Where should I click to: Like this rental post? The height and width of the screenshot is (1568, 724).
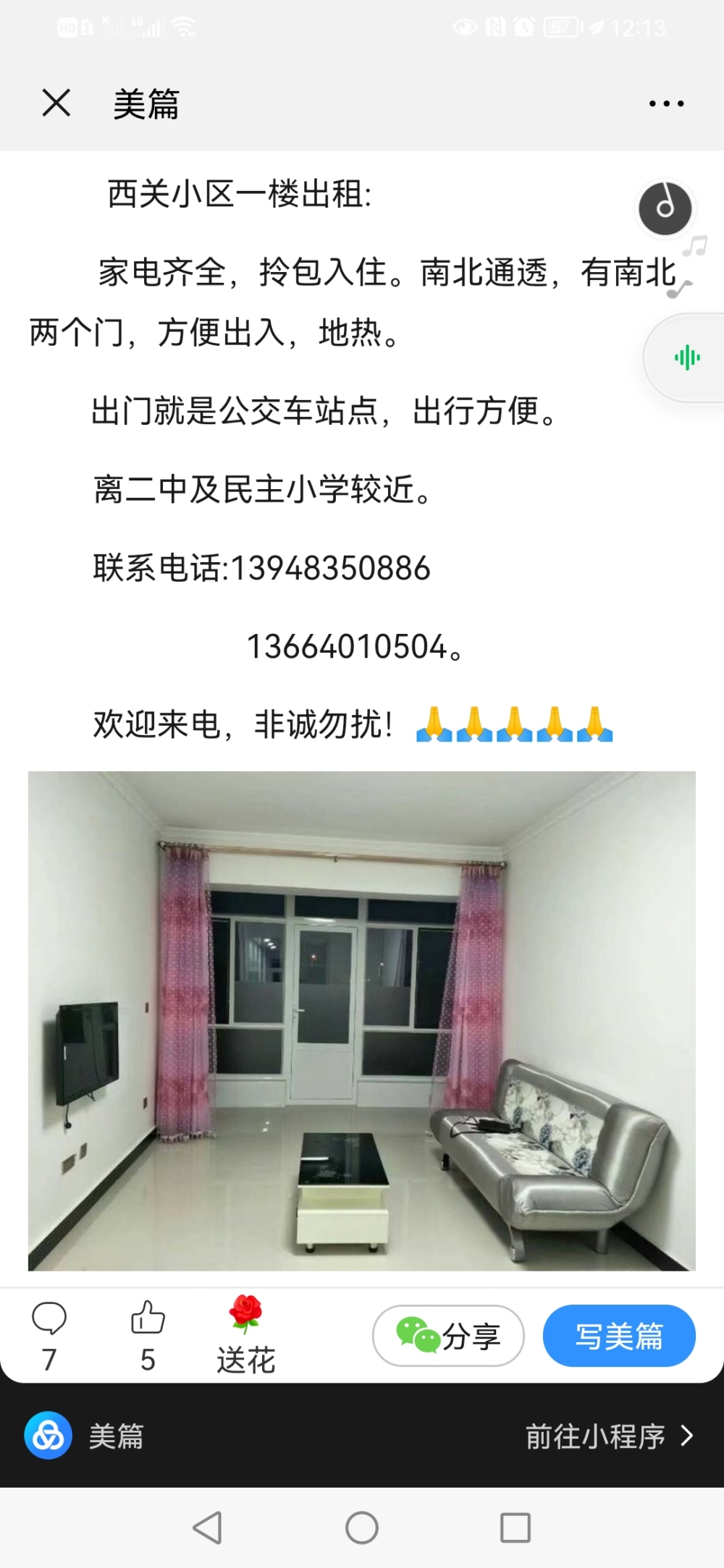tap(148, 1336)
